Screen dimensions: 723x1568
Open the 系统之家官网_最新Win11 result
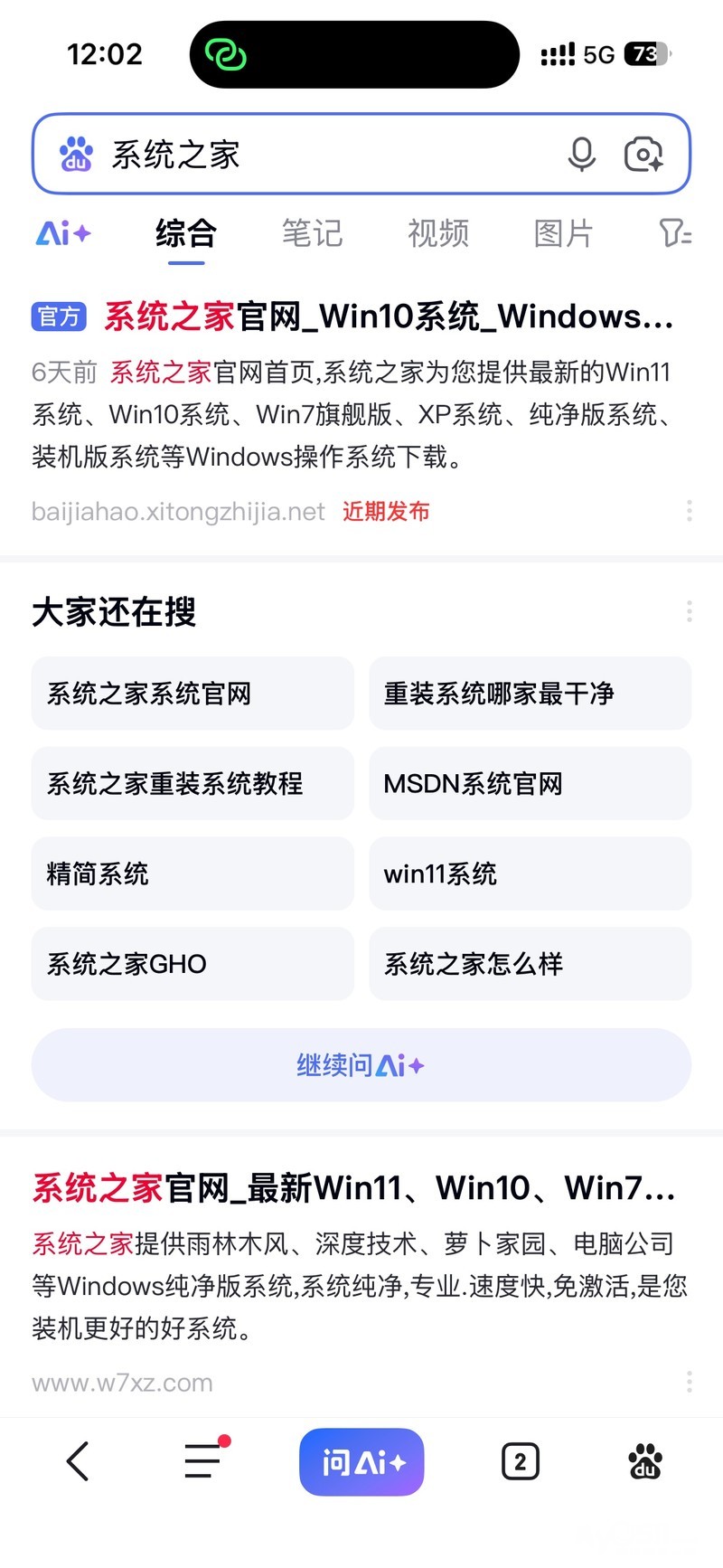pos(354,1188)
